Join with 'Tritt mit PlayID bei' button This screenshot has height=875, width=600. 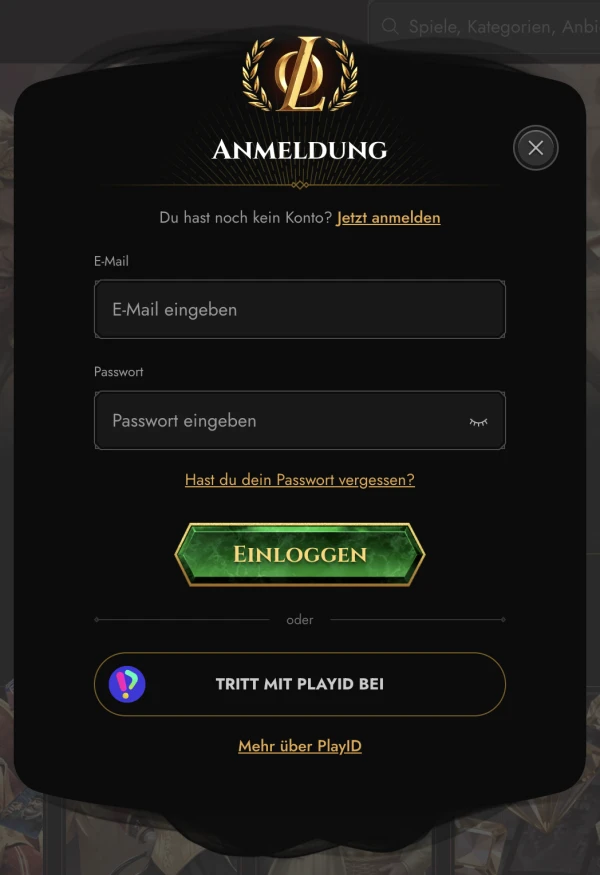pyautogui.click(x=300, y=685)
